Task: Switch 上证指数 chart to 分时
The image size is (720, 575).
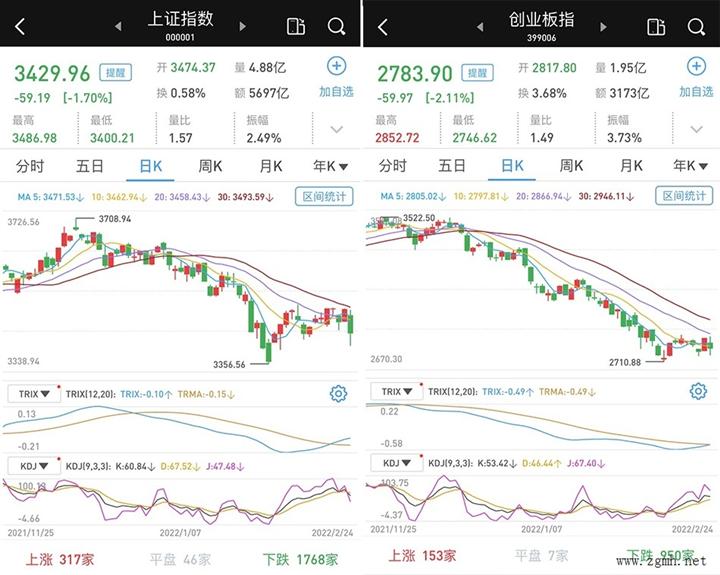Action: point(31,166)
